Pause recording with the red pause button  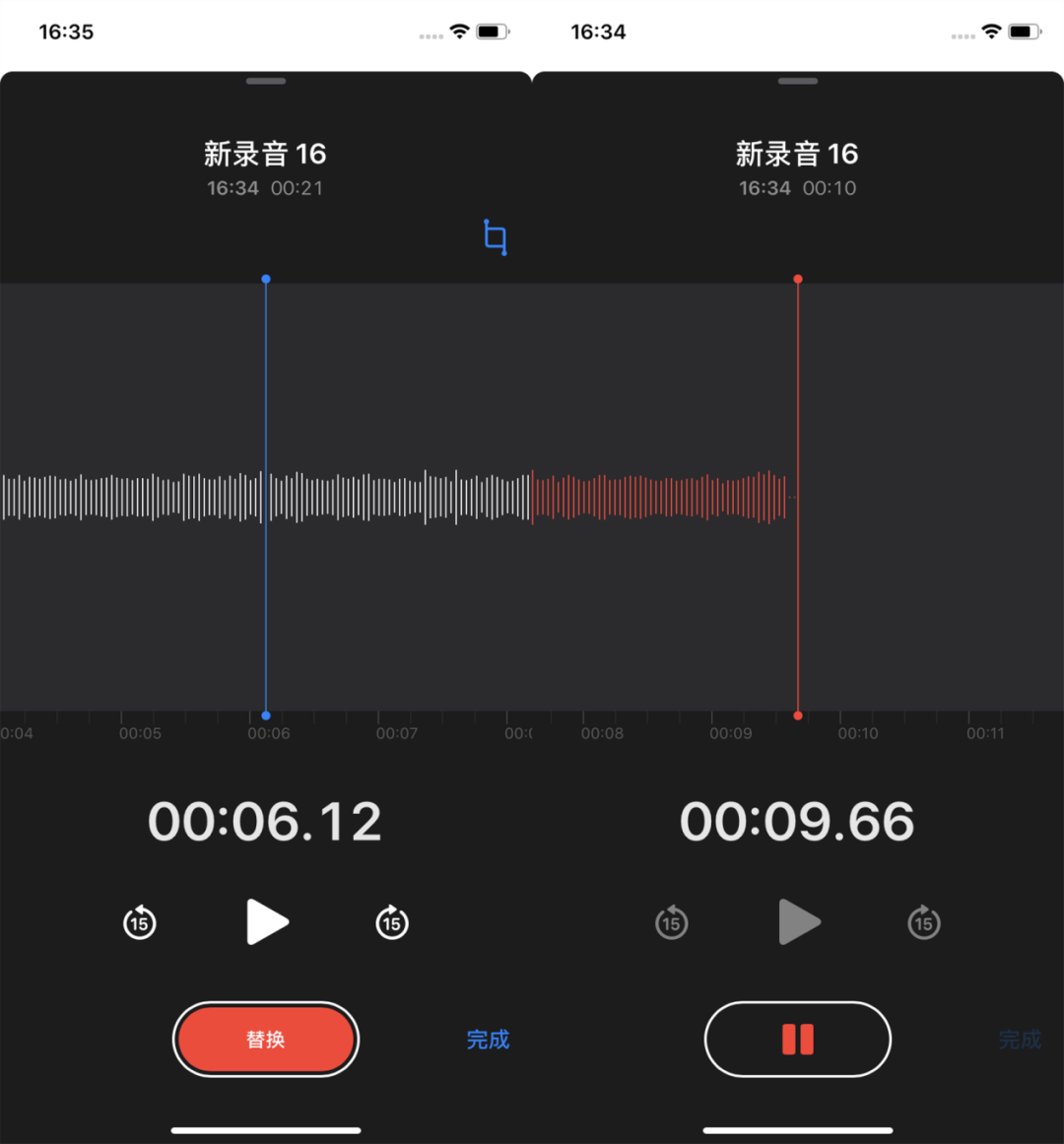point(797,1039)
